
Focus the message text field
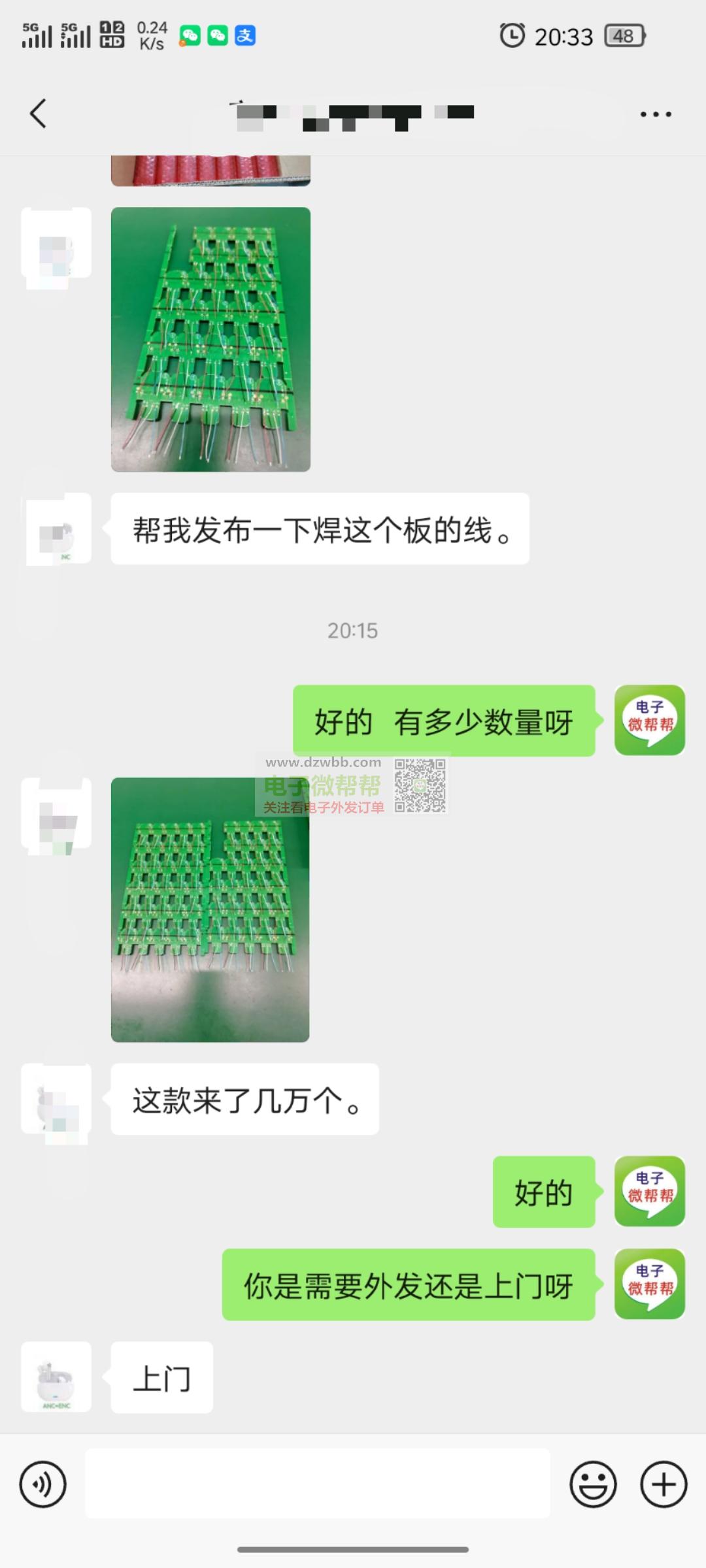(x=318, y=1483)
